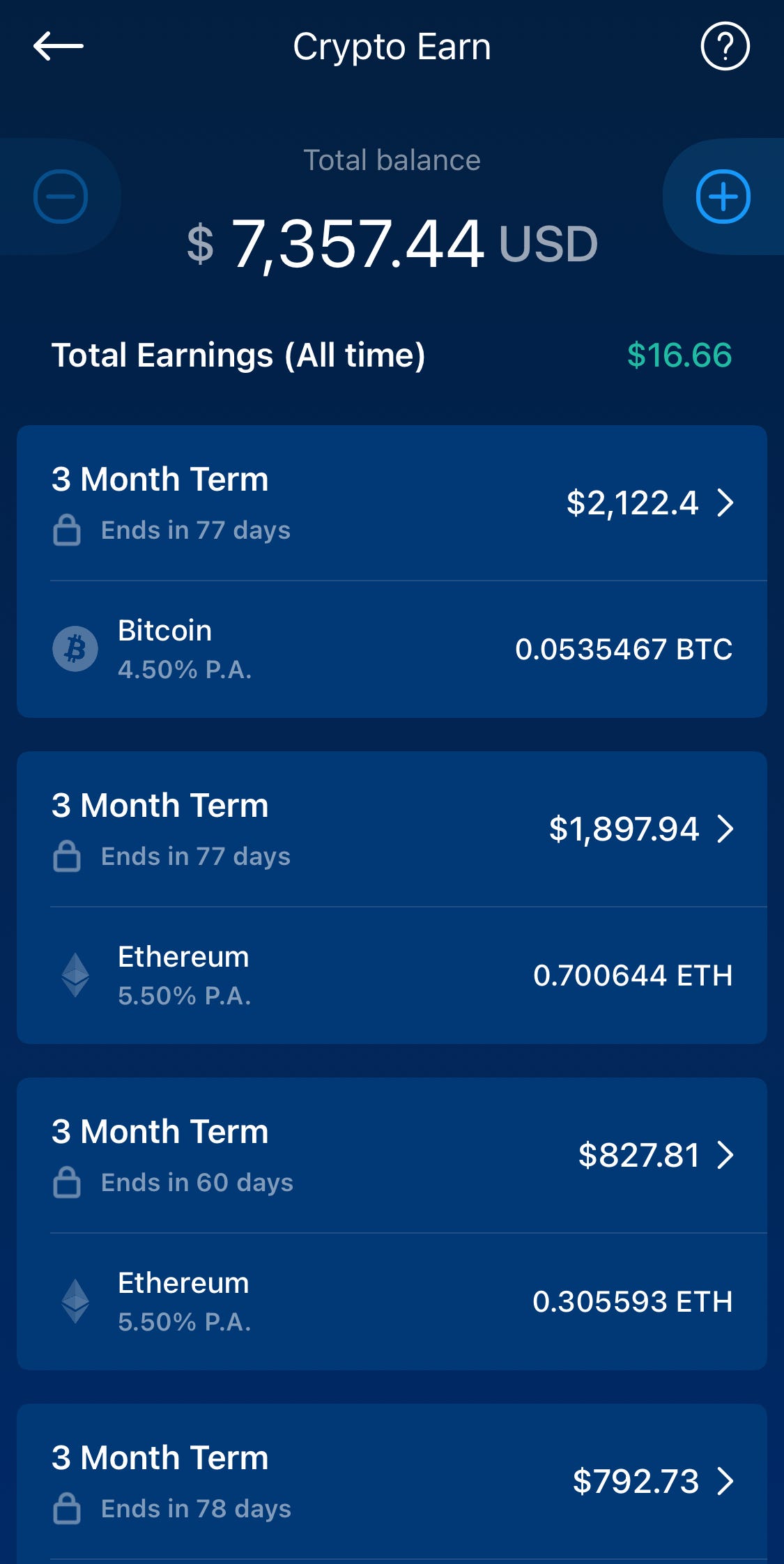Click the lock icon beside Ends in 77 days

point(66,530)
